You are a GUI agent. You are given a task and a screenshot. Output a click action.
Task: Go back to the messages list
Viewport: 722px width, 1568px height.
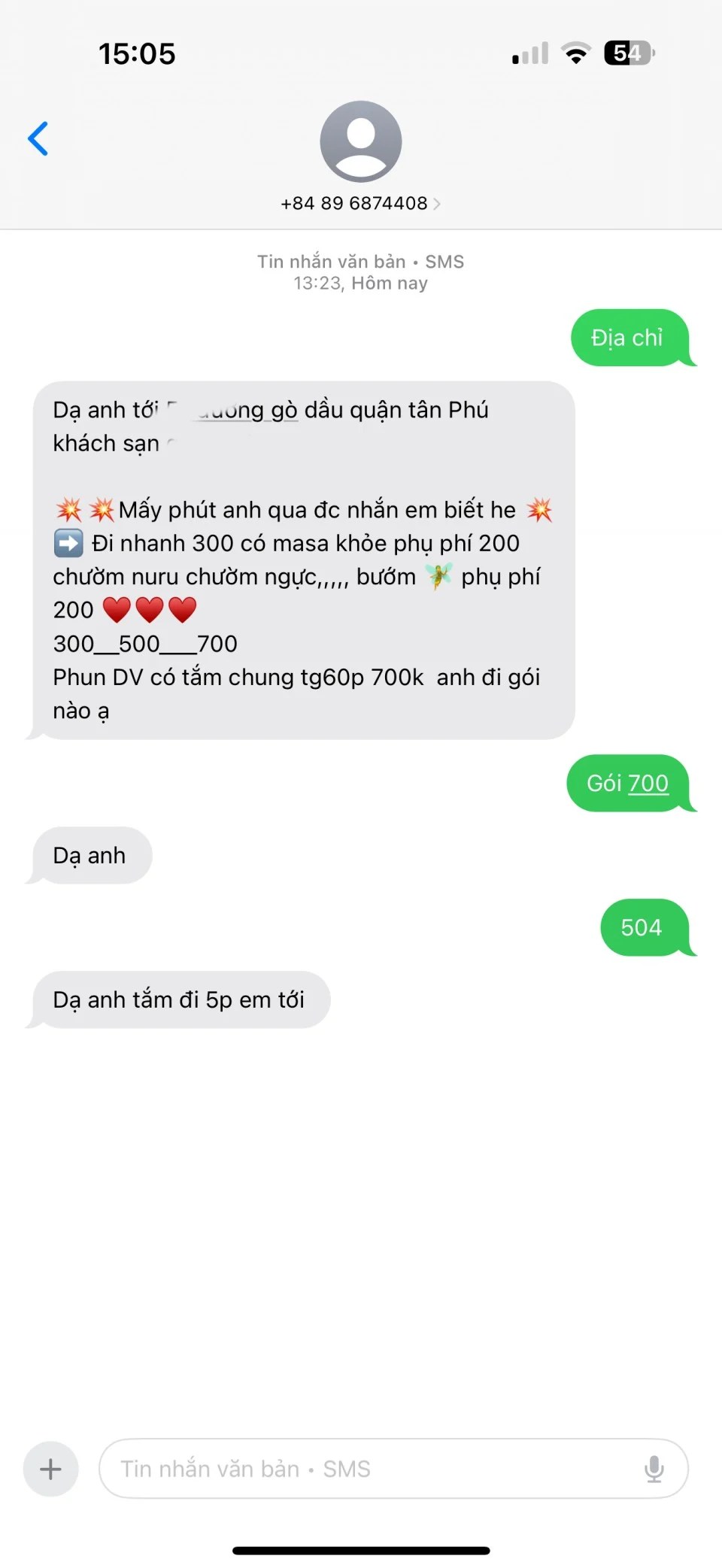(38, 139)
